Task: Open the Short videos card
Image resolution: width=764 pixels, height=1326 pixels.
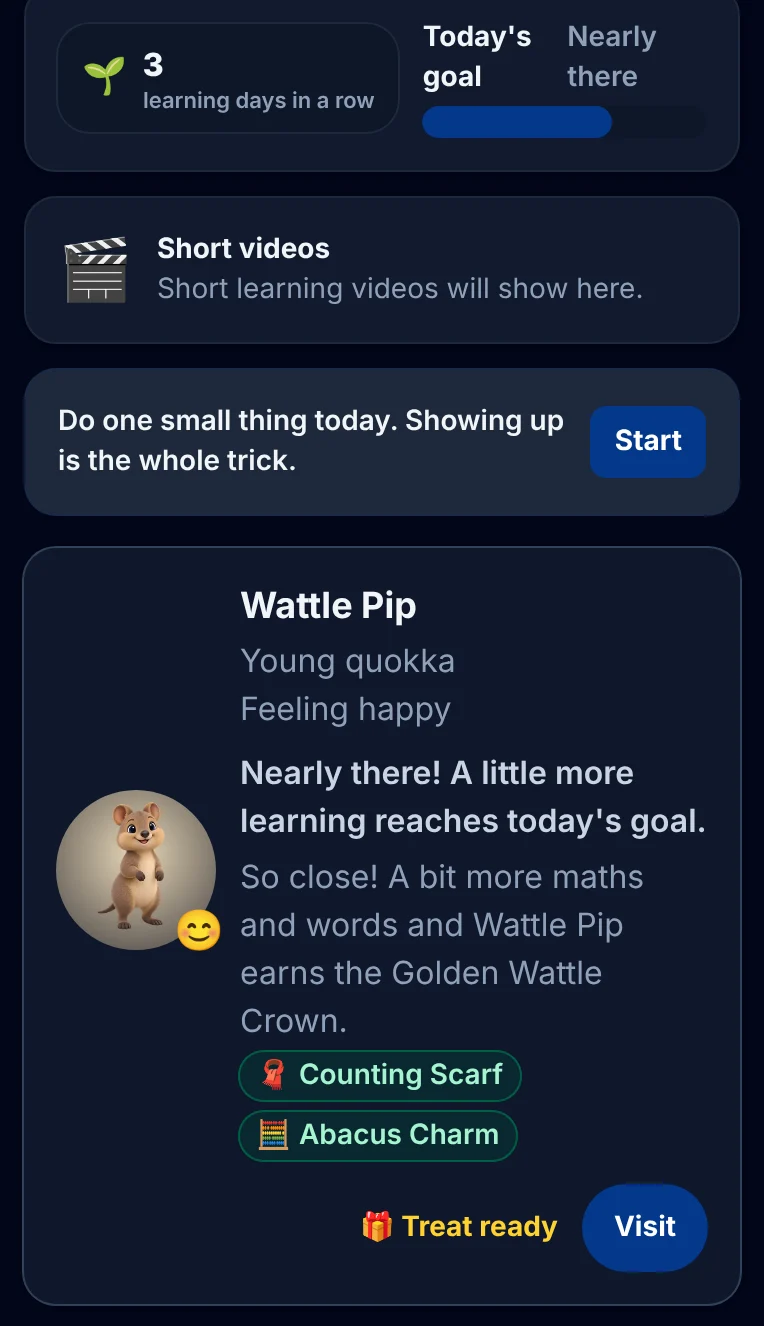Action: pos(382,270)
